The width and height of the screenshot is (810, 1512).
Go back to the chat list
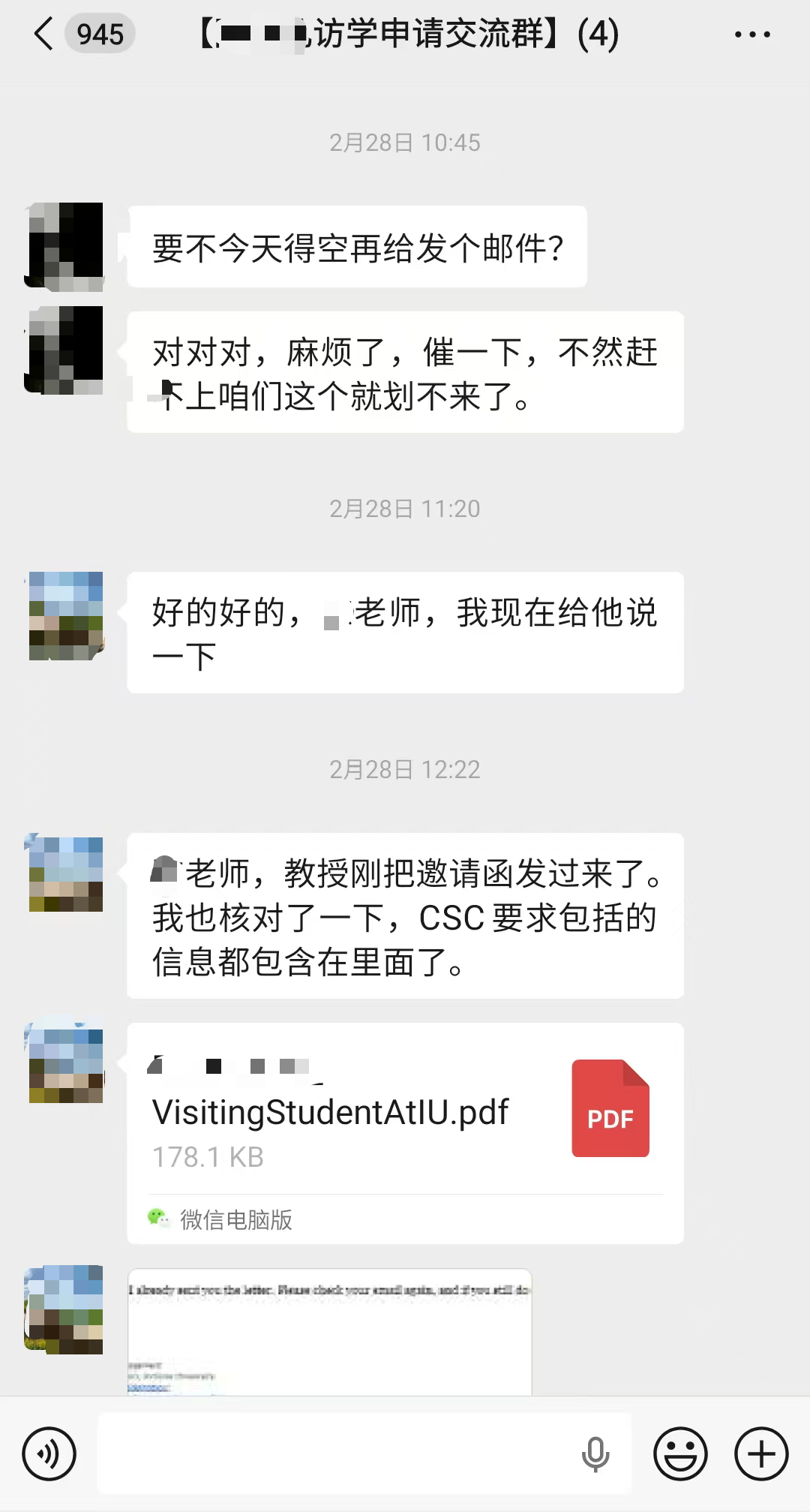(x=45, y=35)
